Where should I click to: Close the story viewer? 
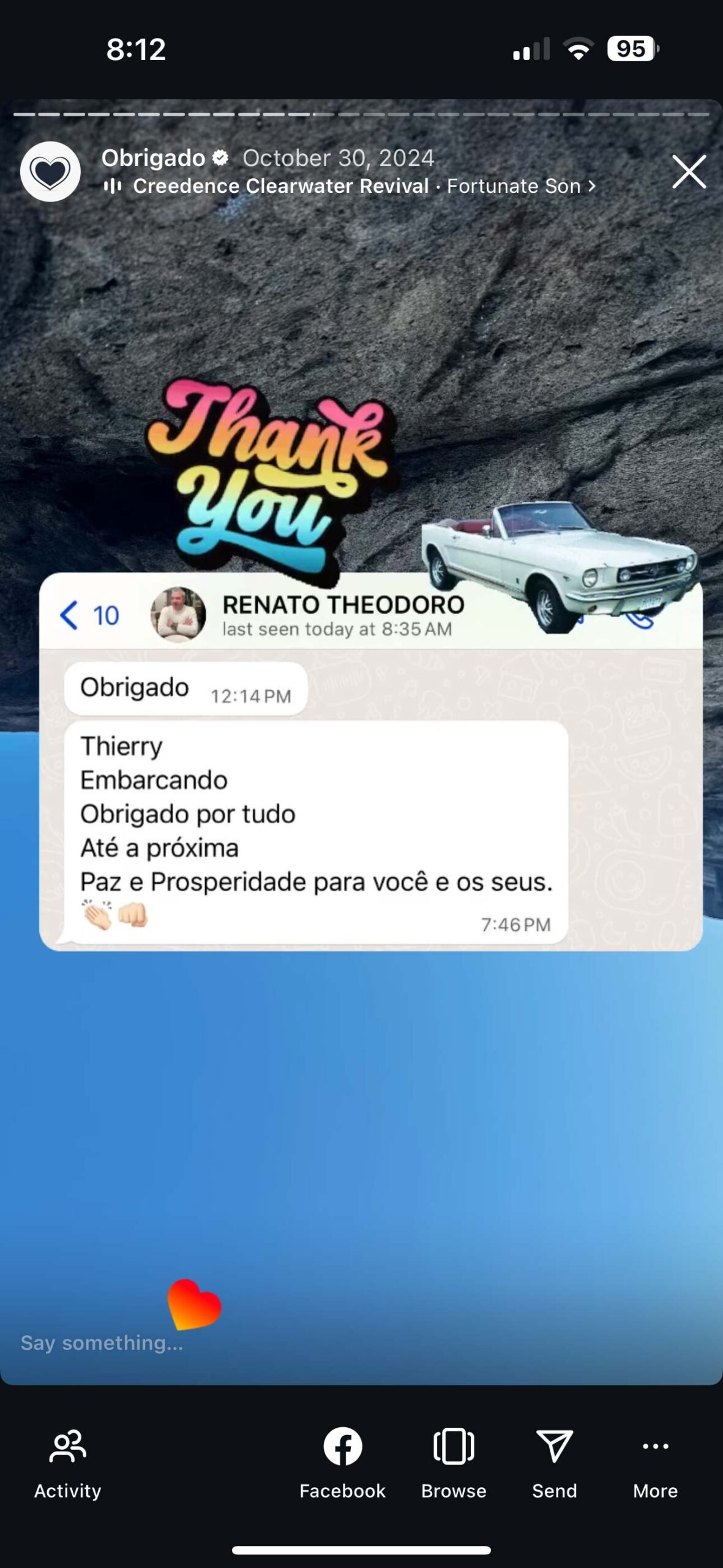click(689, 171)
